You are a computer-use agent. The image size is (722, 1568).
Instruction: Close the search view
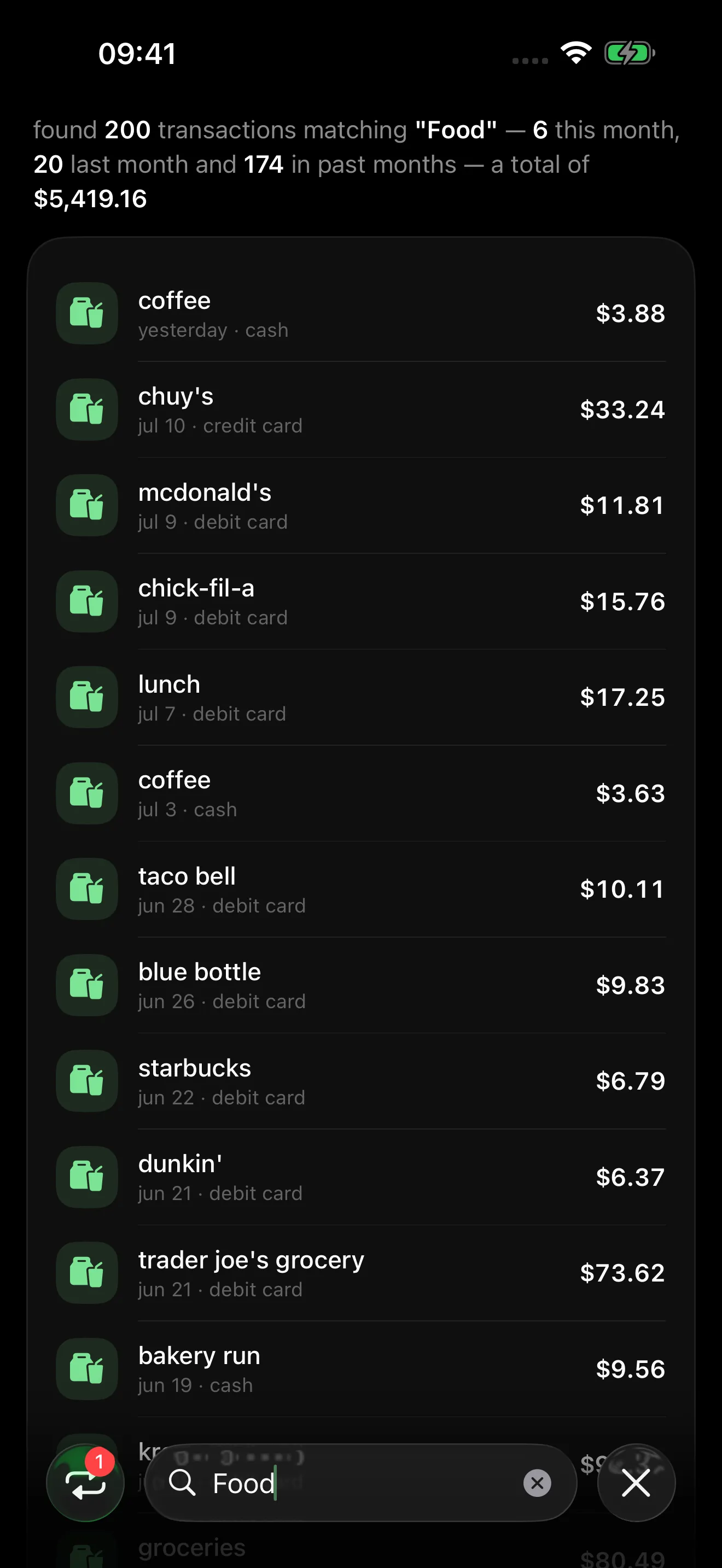(636, 1482)
